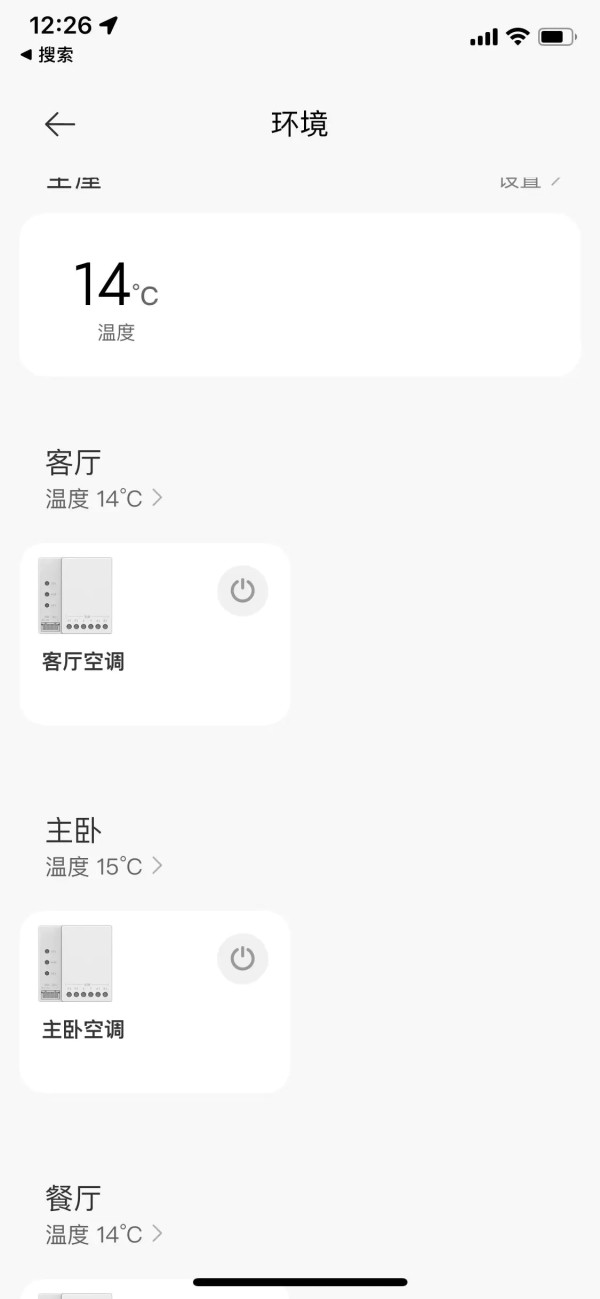Return to 搜索 via status bar link
Image resolution: width=600 pixels, height=1299 pixels.
[47, 55]
